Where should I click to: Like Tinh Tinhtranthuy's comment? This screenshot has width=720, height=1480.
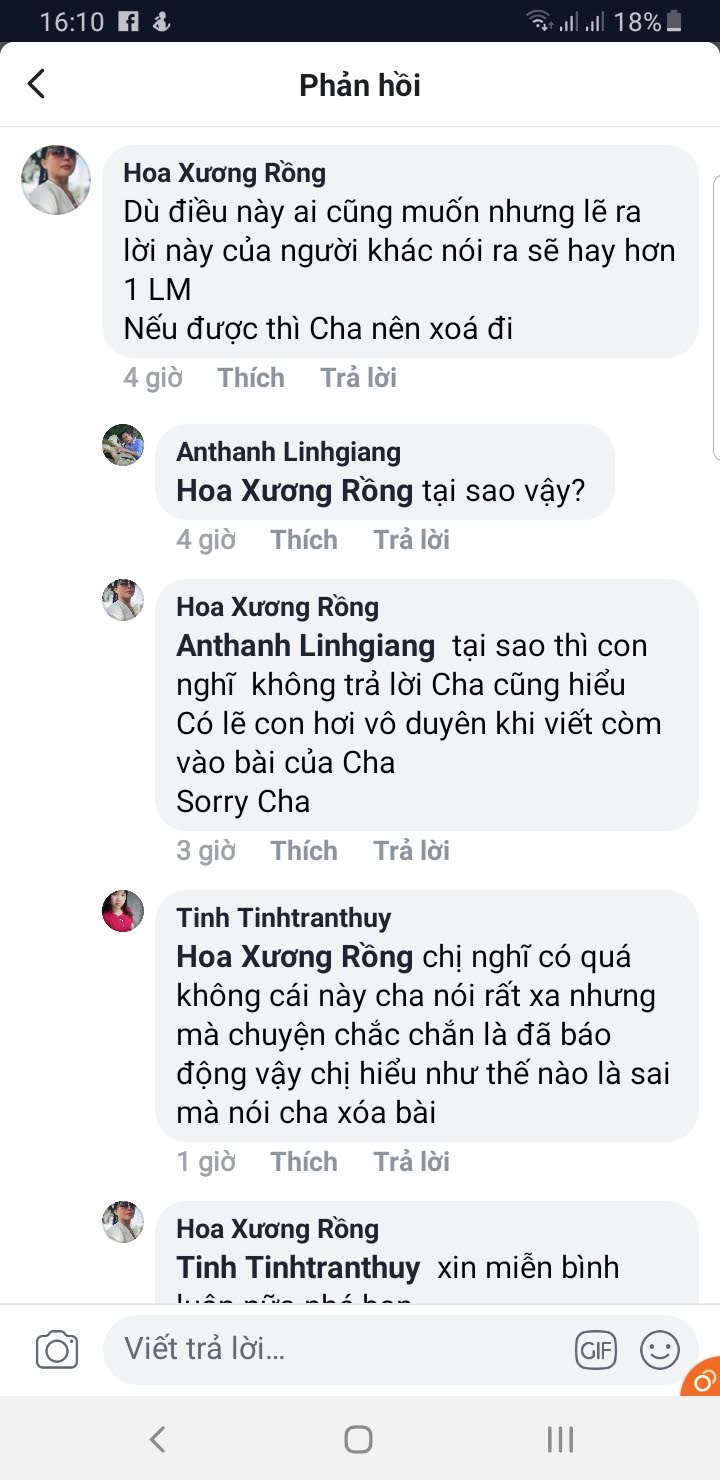click(304, 1161)
